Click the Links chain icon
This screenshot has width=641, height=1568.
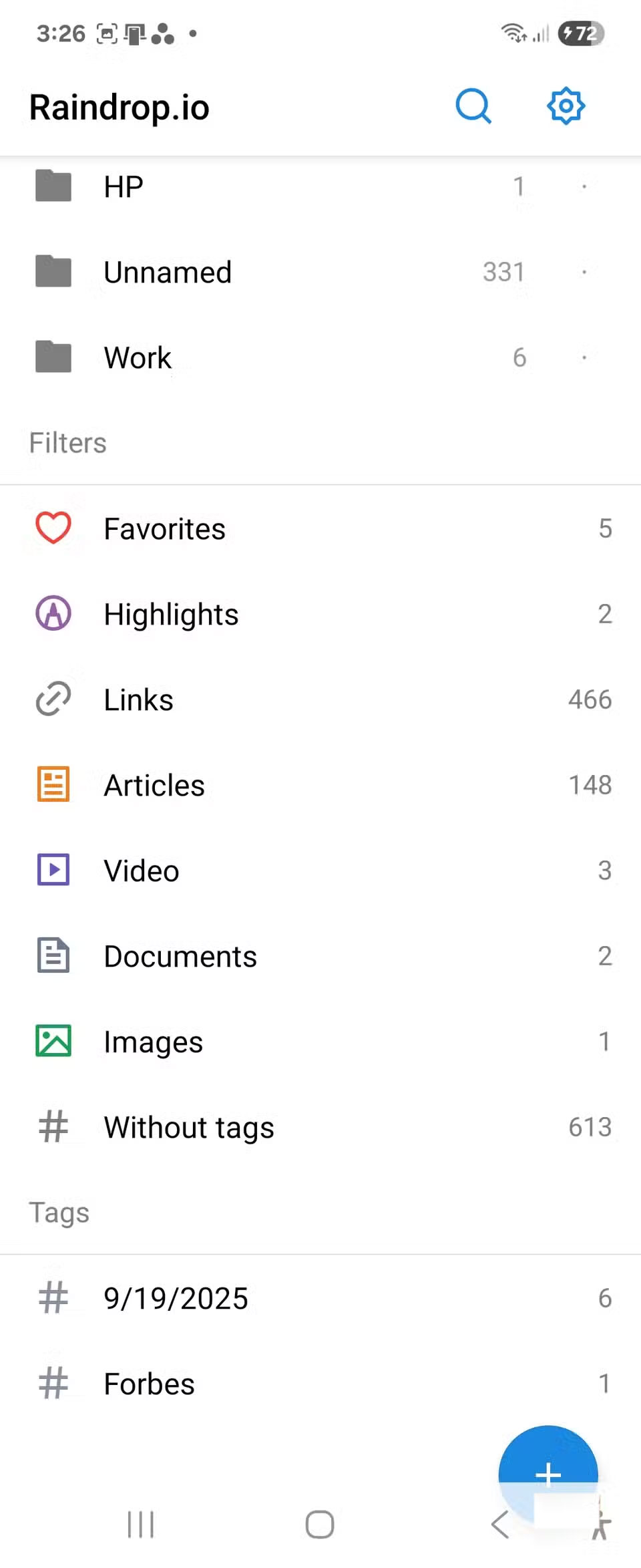coord(53,699)
